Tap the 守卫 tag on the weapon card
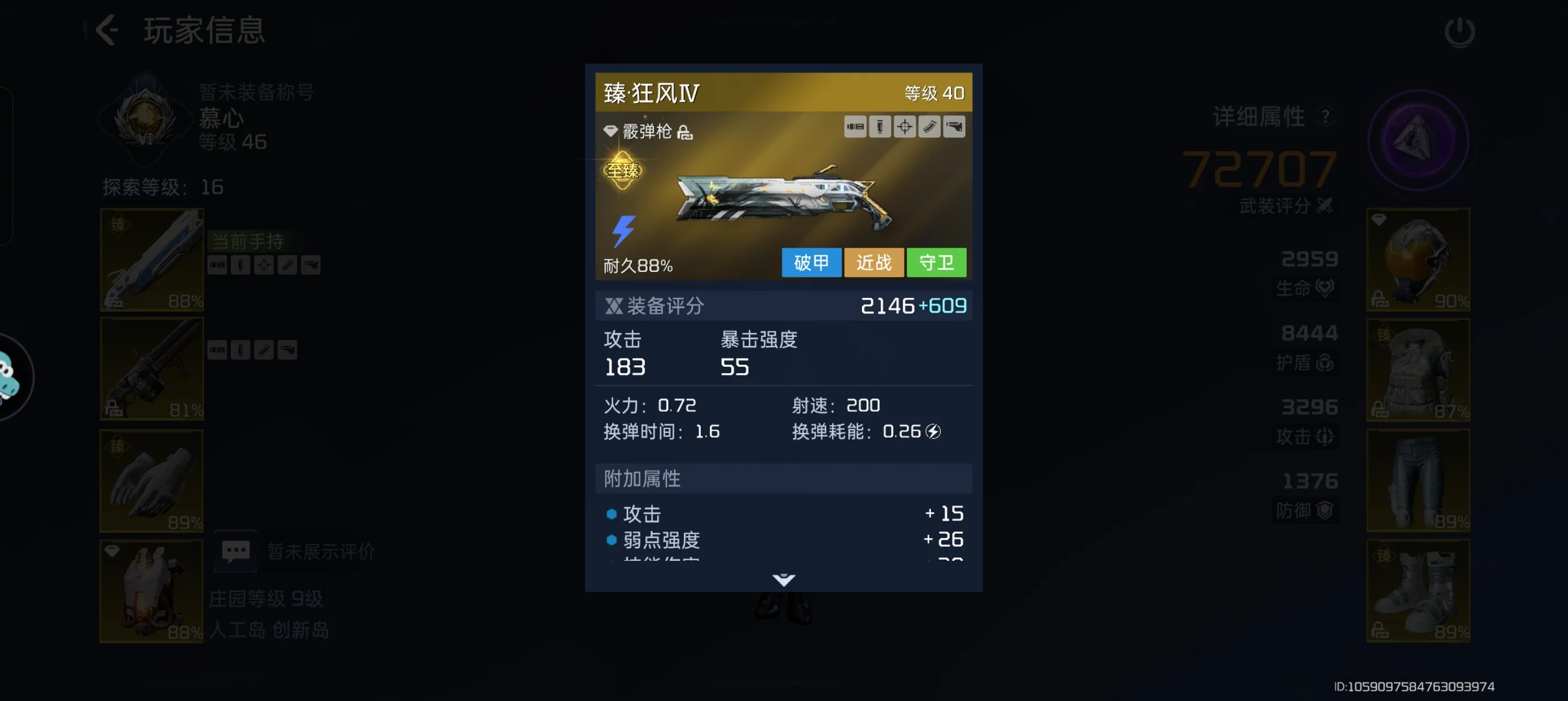This screenshot has height=701, width=1568. click(936, 263)
